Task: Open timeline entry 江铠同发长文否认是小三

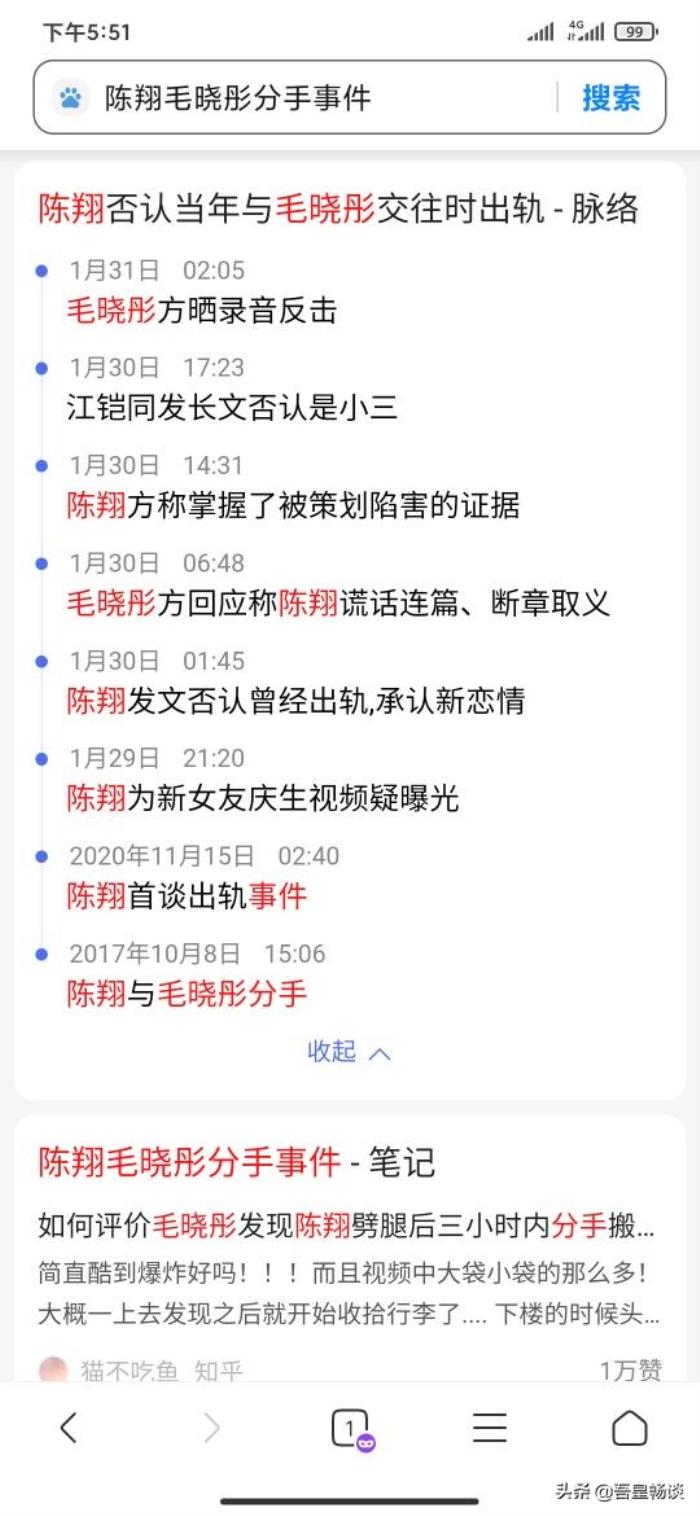Action: pyautogui.click(x=232, y=407)
